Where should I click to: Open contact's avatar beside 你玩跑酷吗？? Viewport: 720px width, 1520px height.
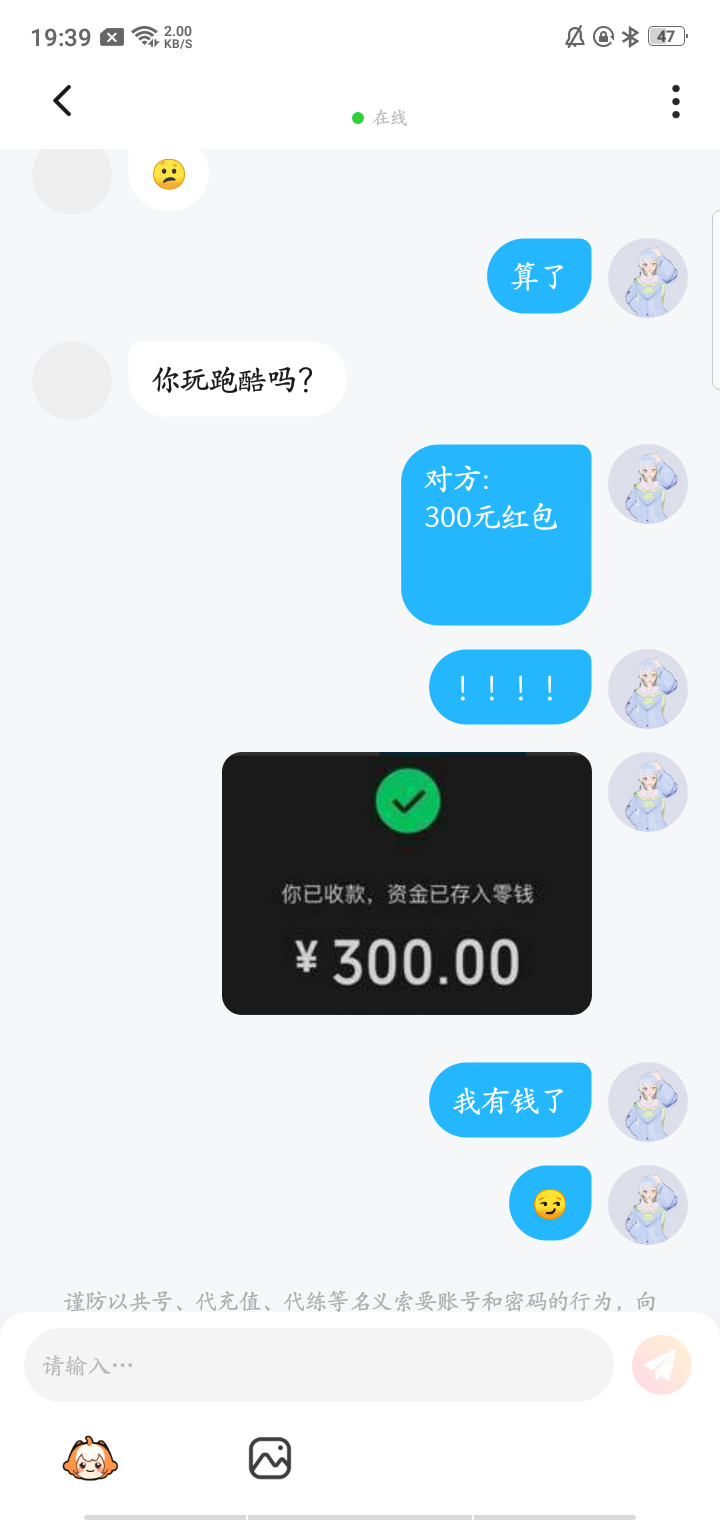point(71,380)
